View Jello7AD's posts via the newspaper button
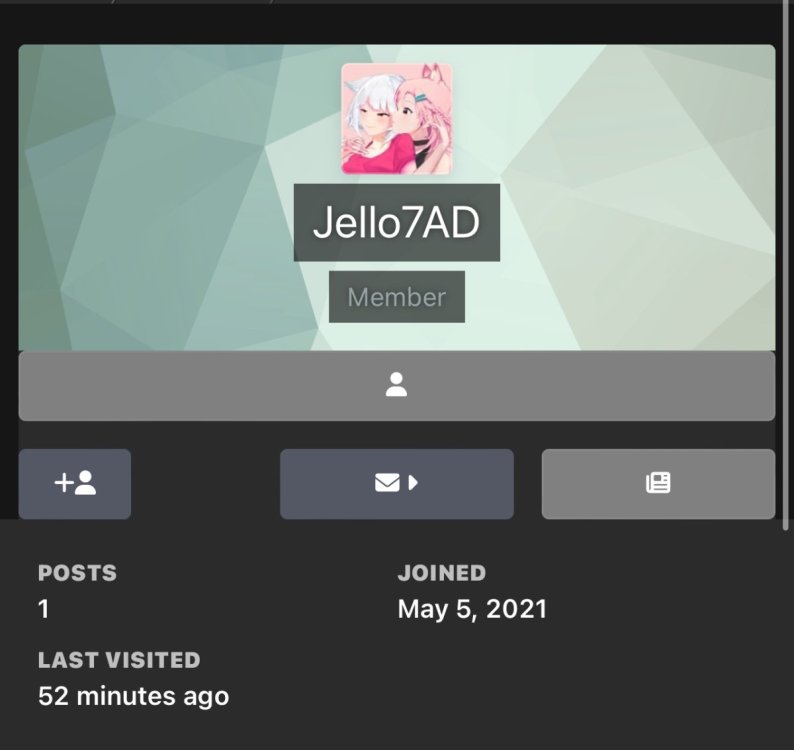Screen dimensions: 794x750 click(x=658, y=484)
